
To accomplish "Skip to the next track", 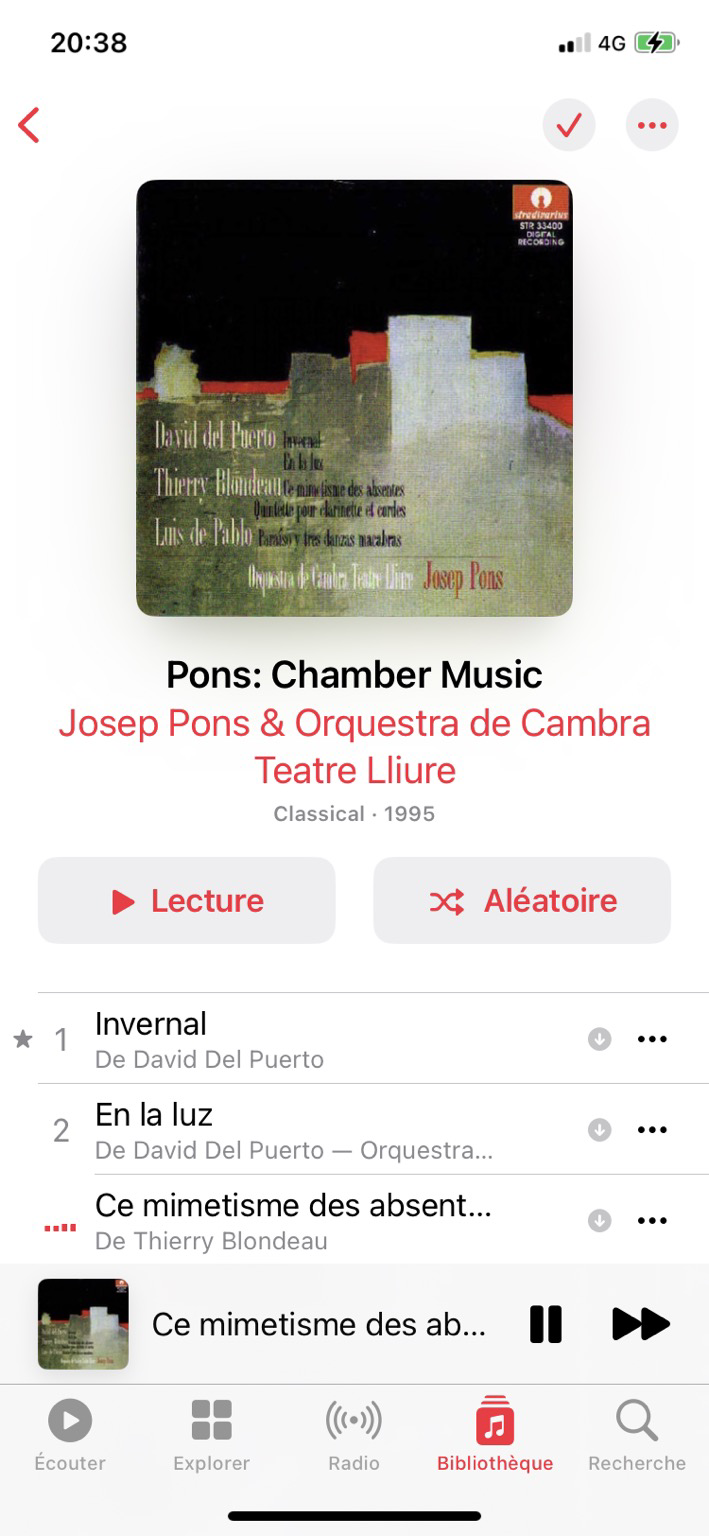I will [640, 1324].
